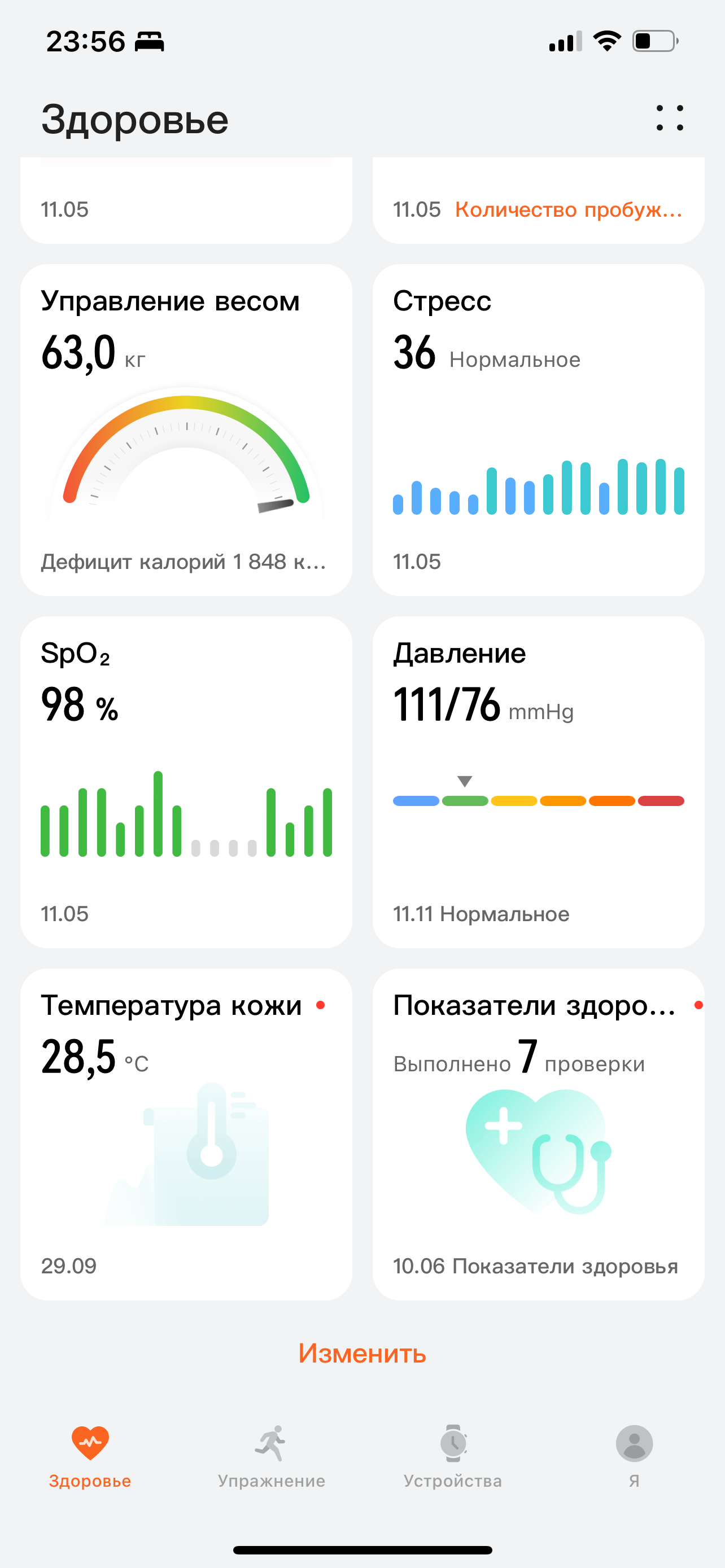Open the Температура кожи card
725x1568 pixels.
(186, 1134)
